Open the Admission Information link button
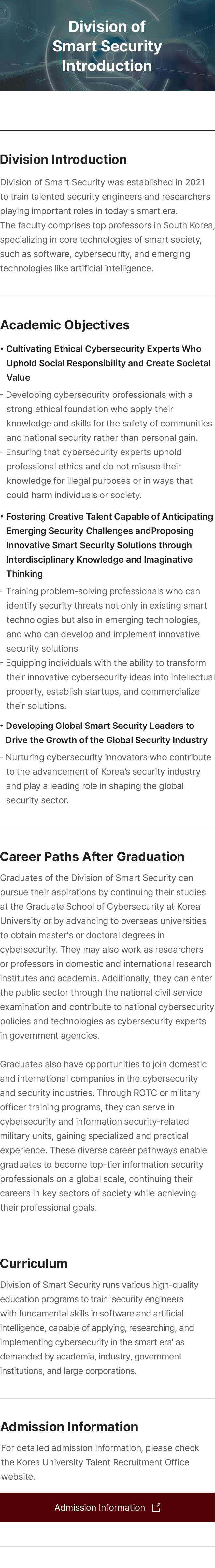Viewport: 215px width, 1568px height. click(x=107, y=1507)
